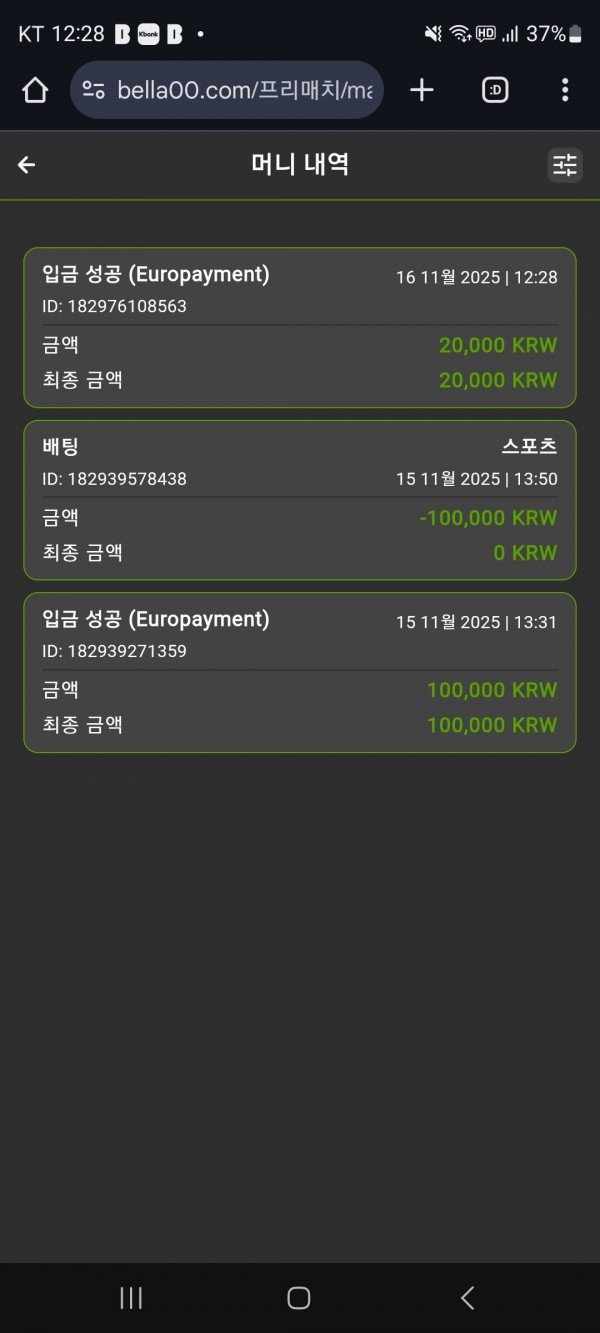
Task: Tap the browser home button
Action: tap(35, 91)
